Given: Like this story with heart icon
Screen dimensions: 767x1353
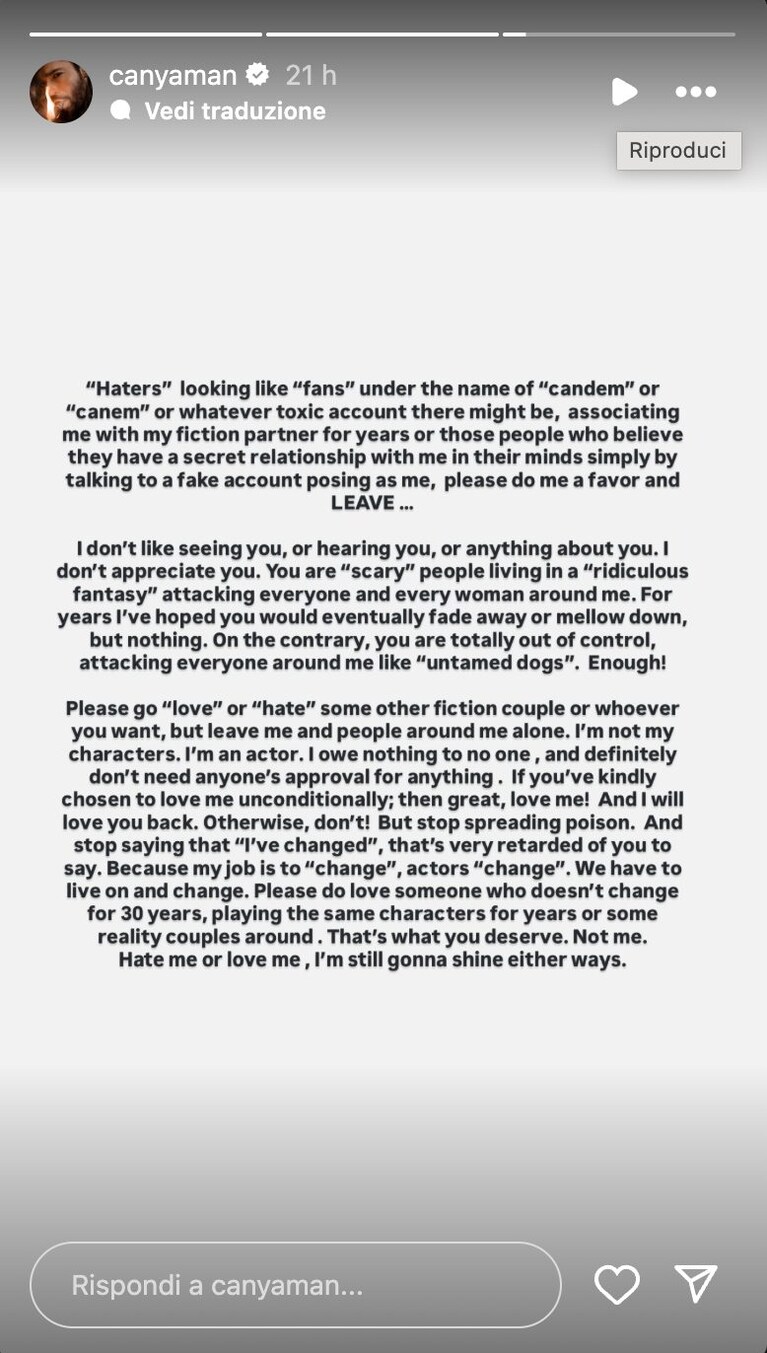Looking at the screenshot, I should coord(617,1285).
